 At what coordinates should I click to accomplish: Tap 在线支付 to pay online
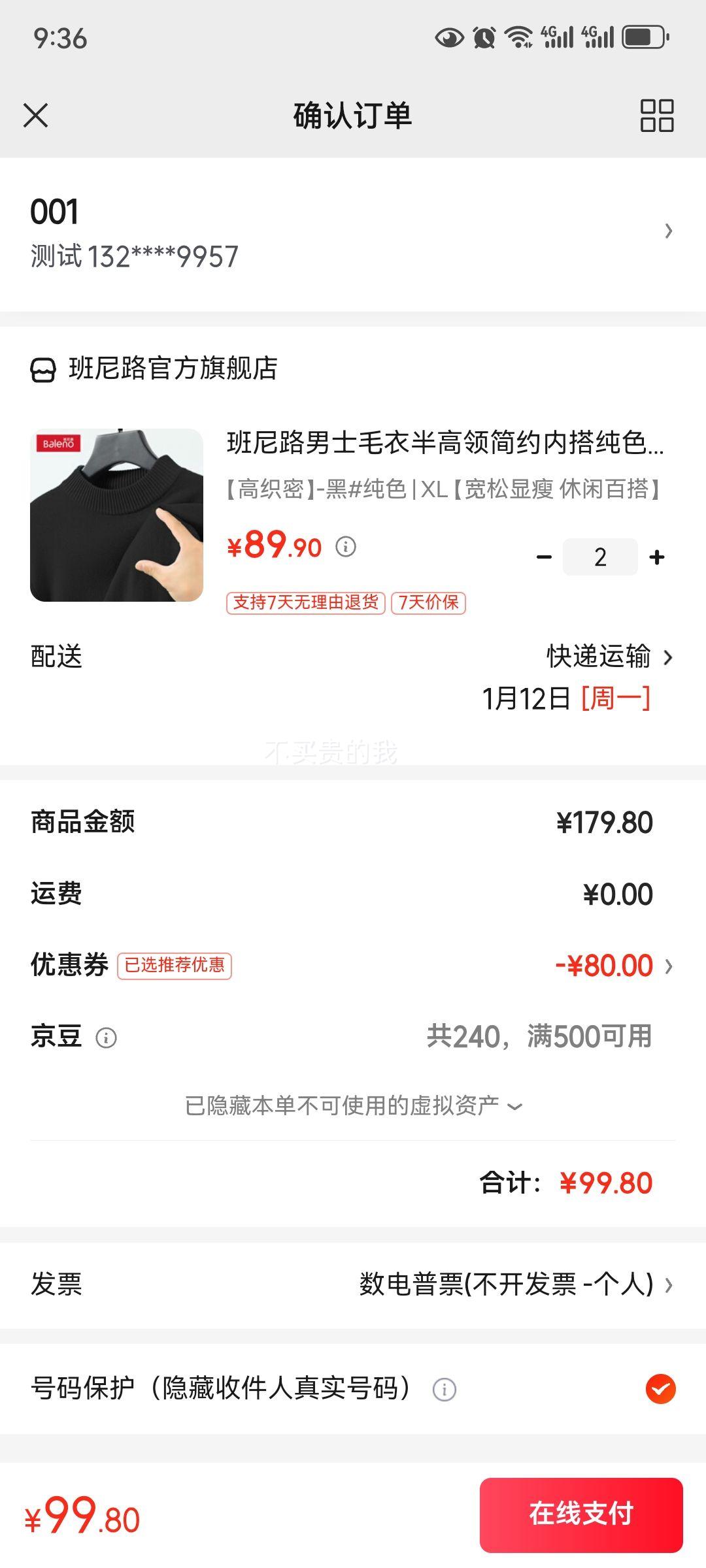point(581,1514)
